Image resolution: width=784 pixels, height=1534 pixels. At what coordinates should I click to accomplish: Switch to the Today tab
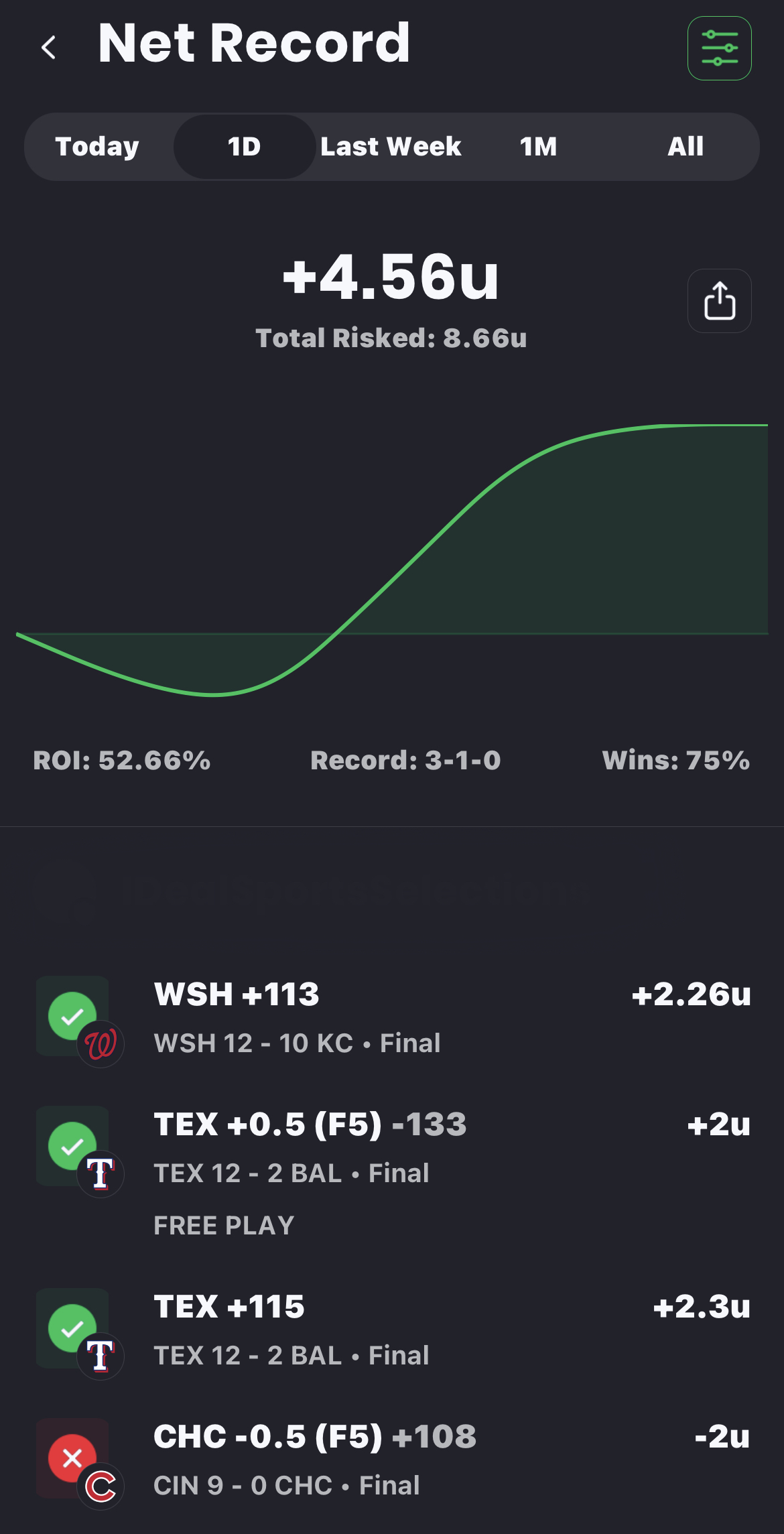[x=97, y=147]
